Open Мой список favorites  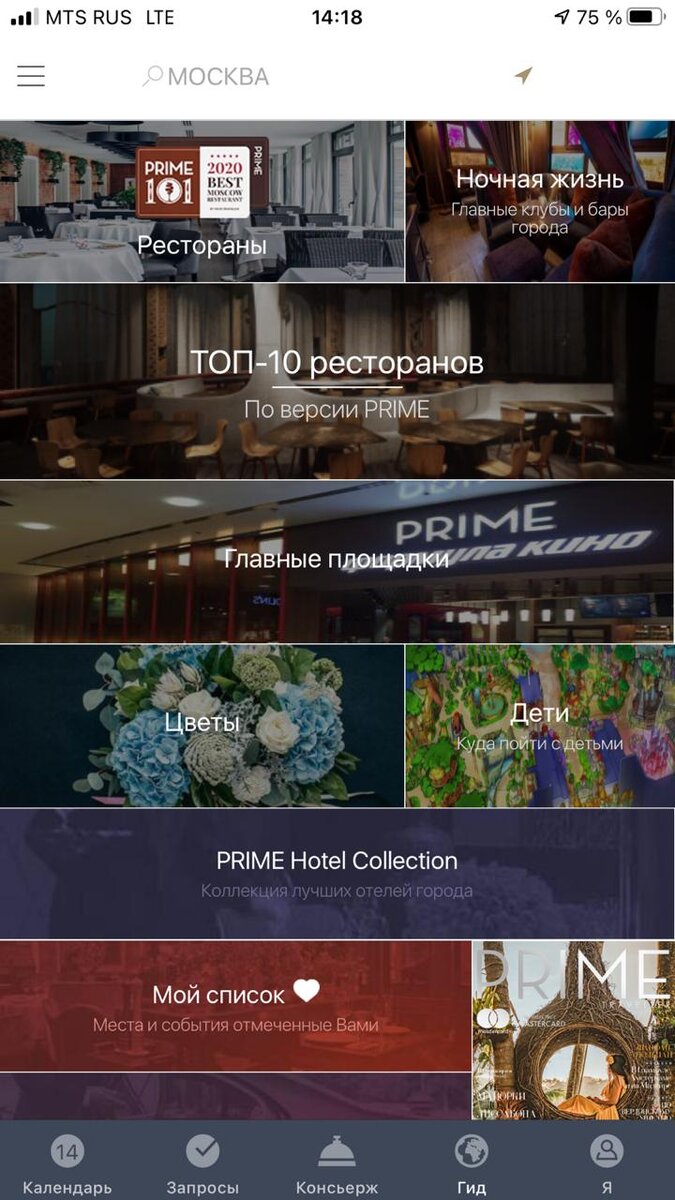click(235, 1005)
